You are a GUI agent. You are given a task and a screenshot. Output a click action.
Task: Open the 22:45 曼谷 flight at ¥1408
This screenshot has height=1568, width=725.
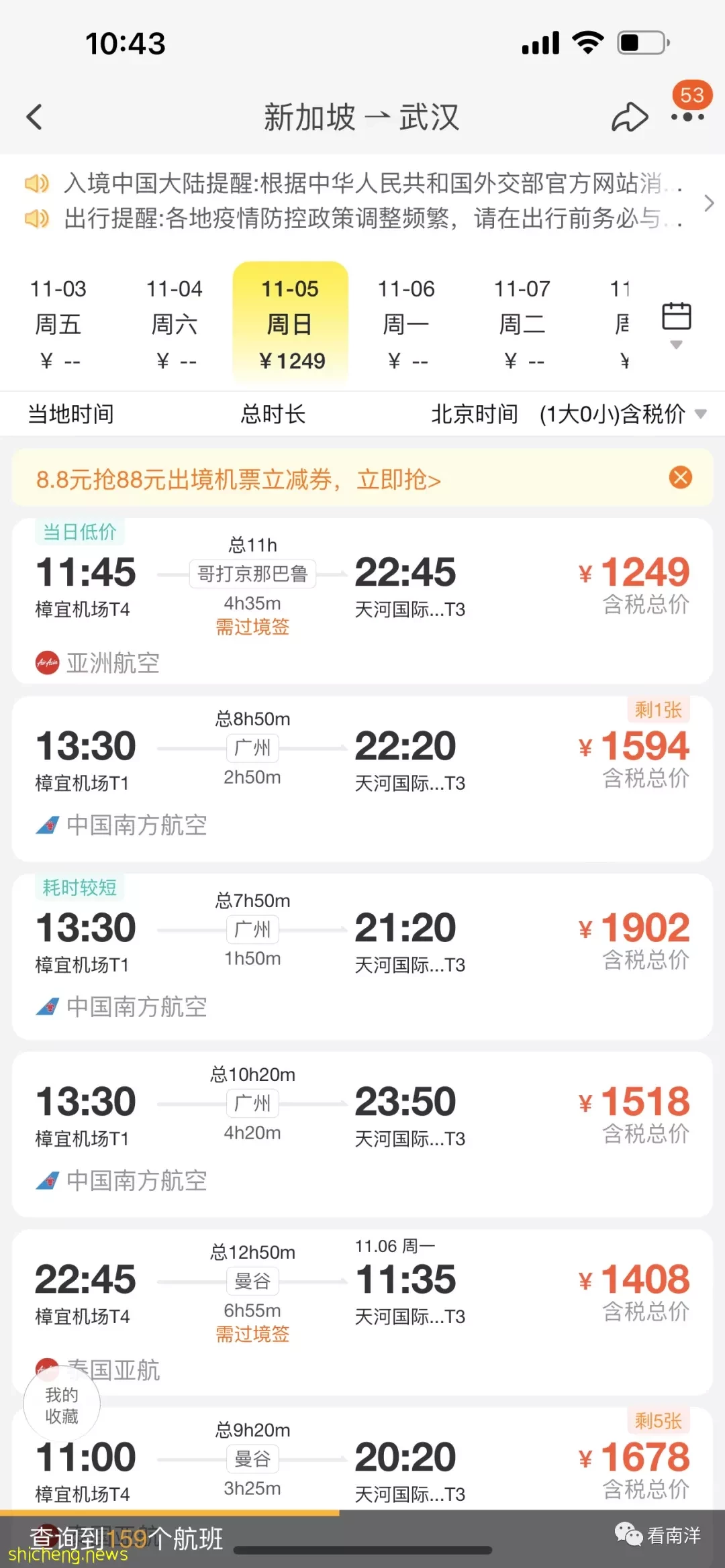click(x=362, y=1312)
